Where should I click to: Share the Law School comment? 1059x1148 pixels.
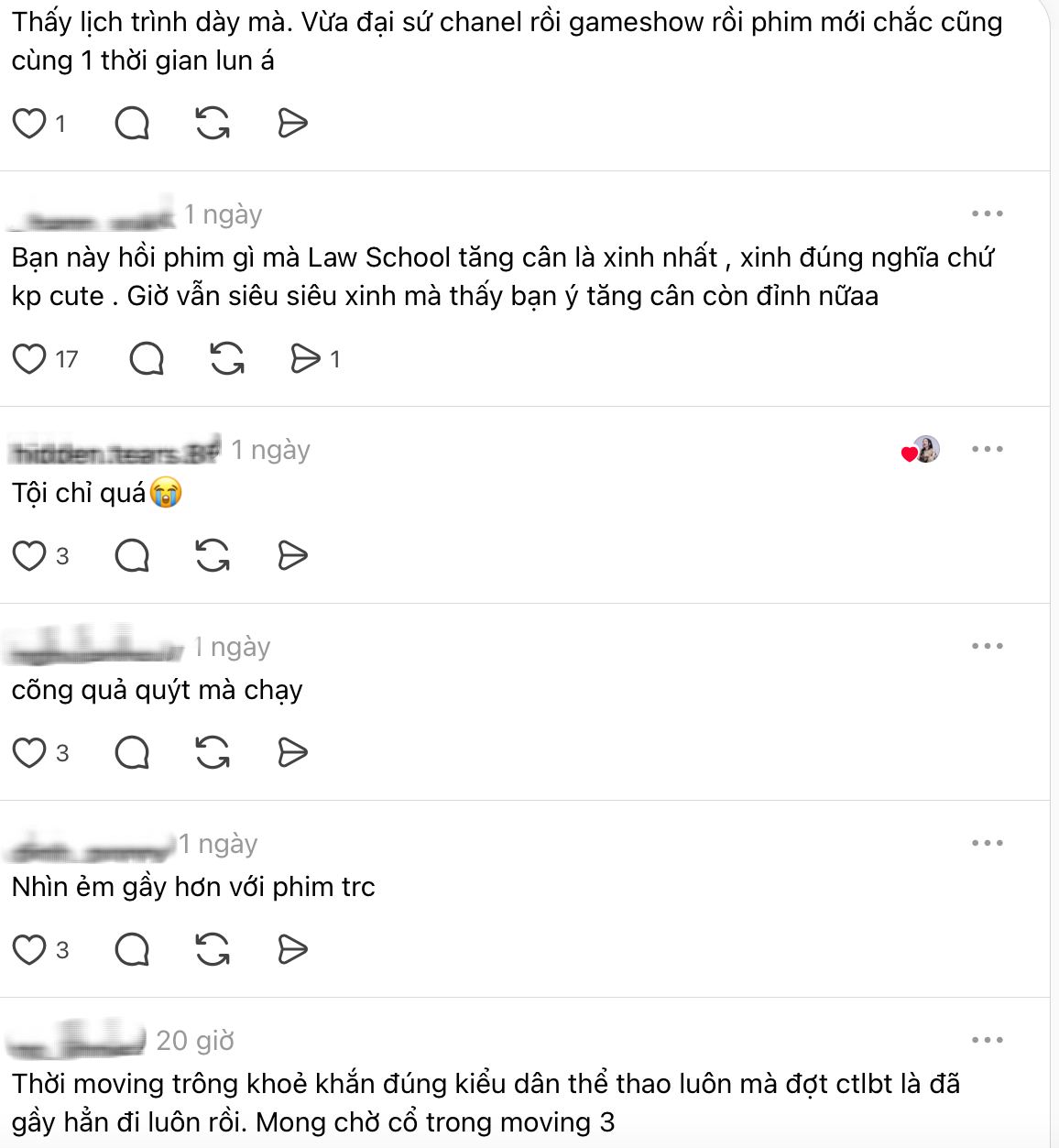[x=306, y=358]
